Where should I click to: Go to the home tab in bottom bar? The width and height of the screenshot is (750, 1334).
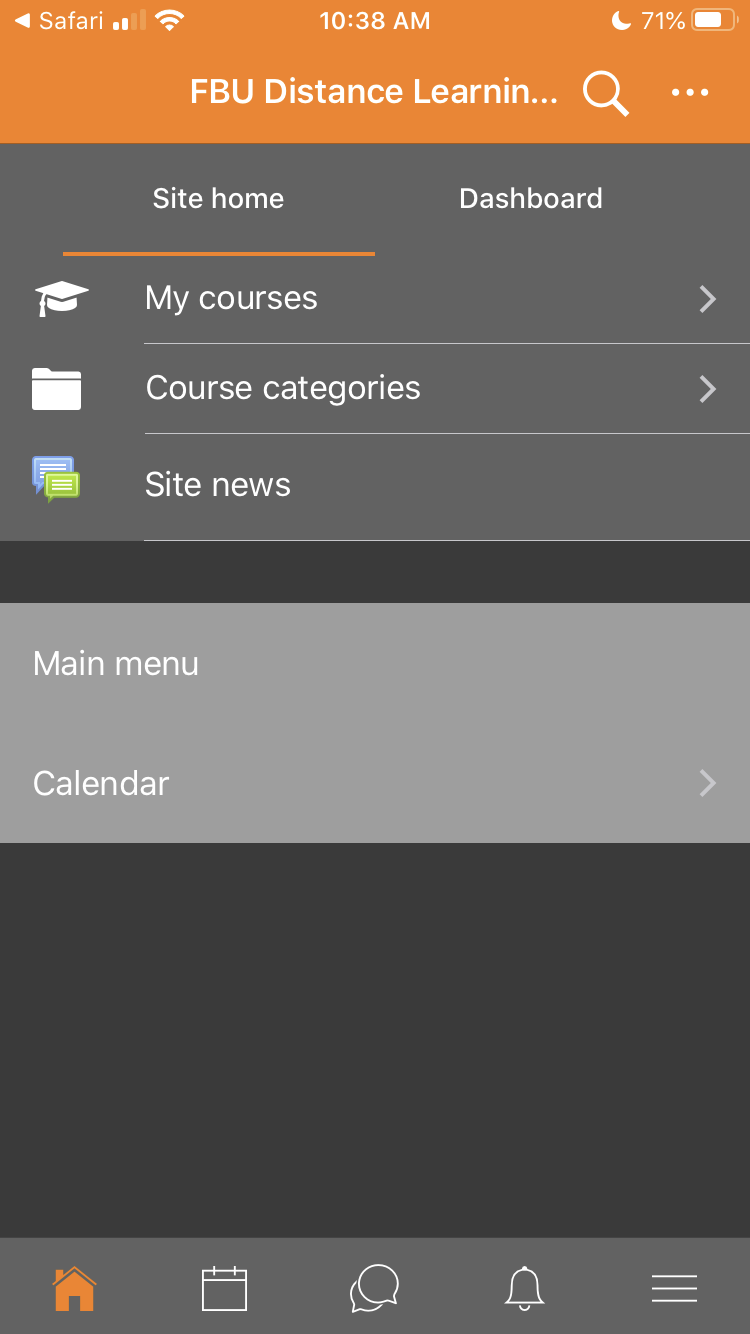coord(75,1288)
